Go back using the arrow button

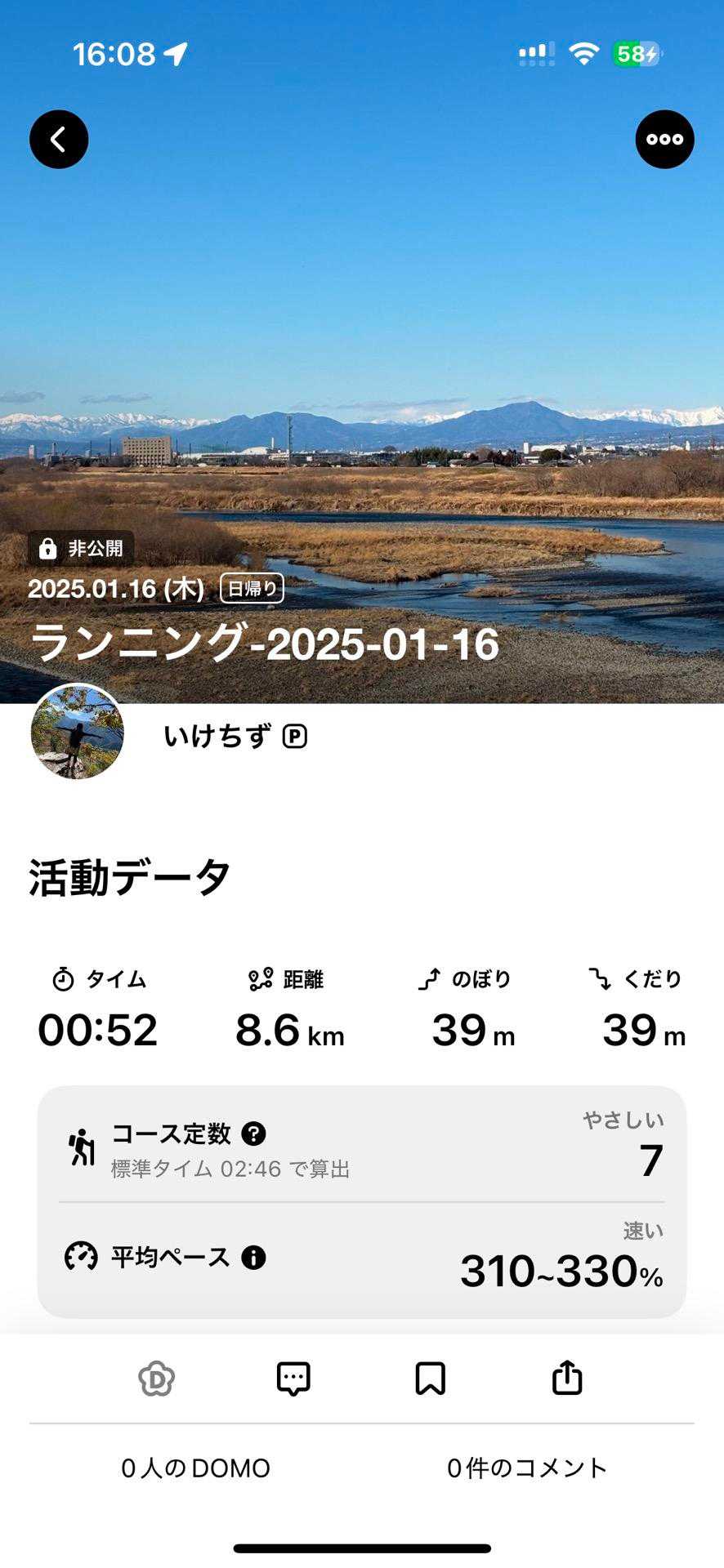click(x=59, y=140)
